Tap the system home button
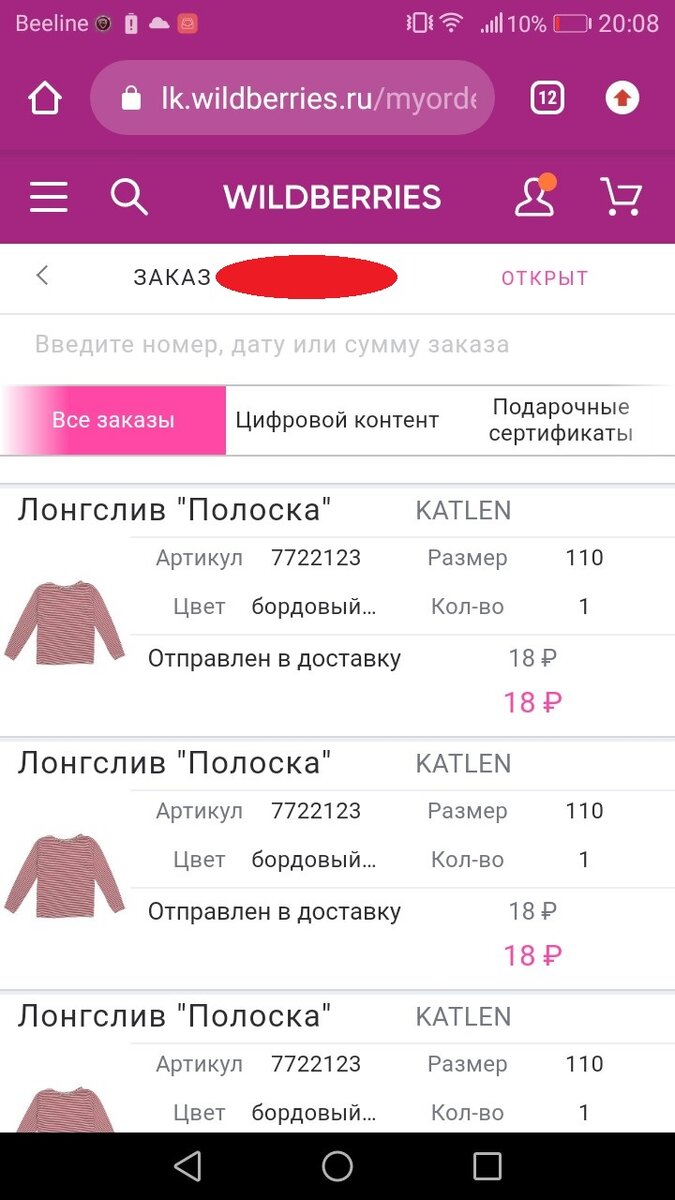Viewport: 675px width, 1200px height. pyautogui.click(x=337, y=1165)
